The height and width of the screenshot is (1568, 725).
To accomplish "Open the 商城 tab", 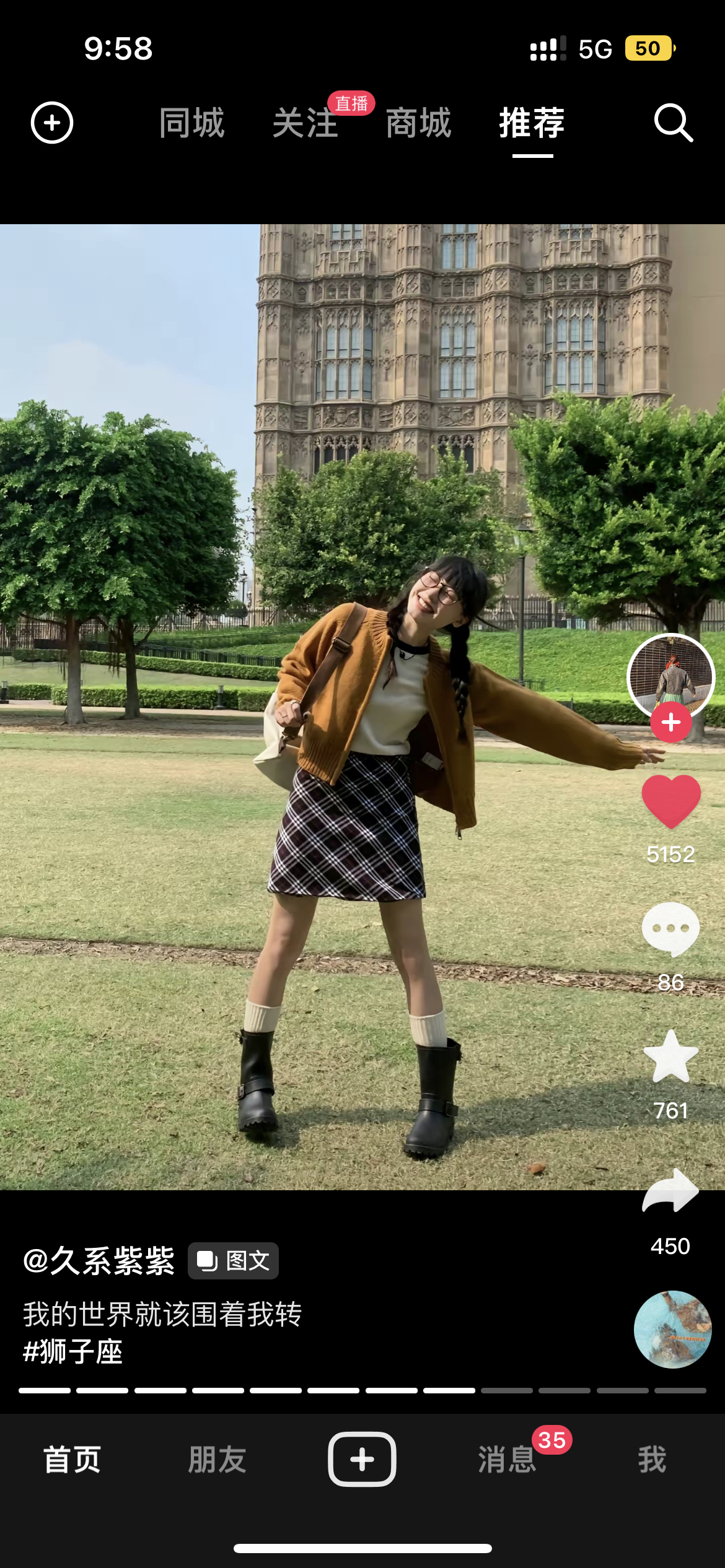I will coord(418,123).
